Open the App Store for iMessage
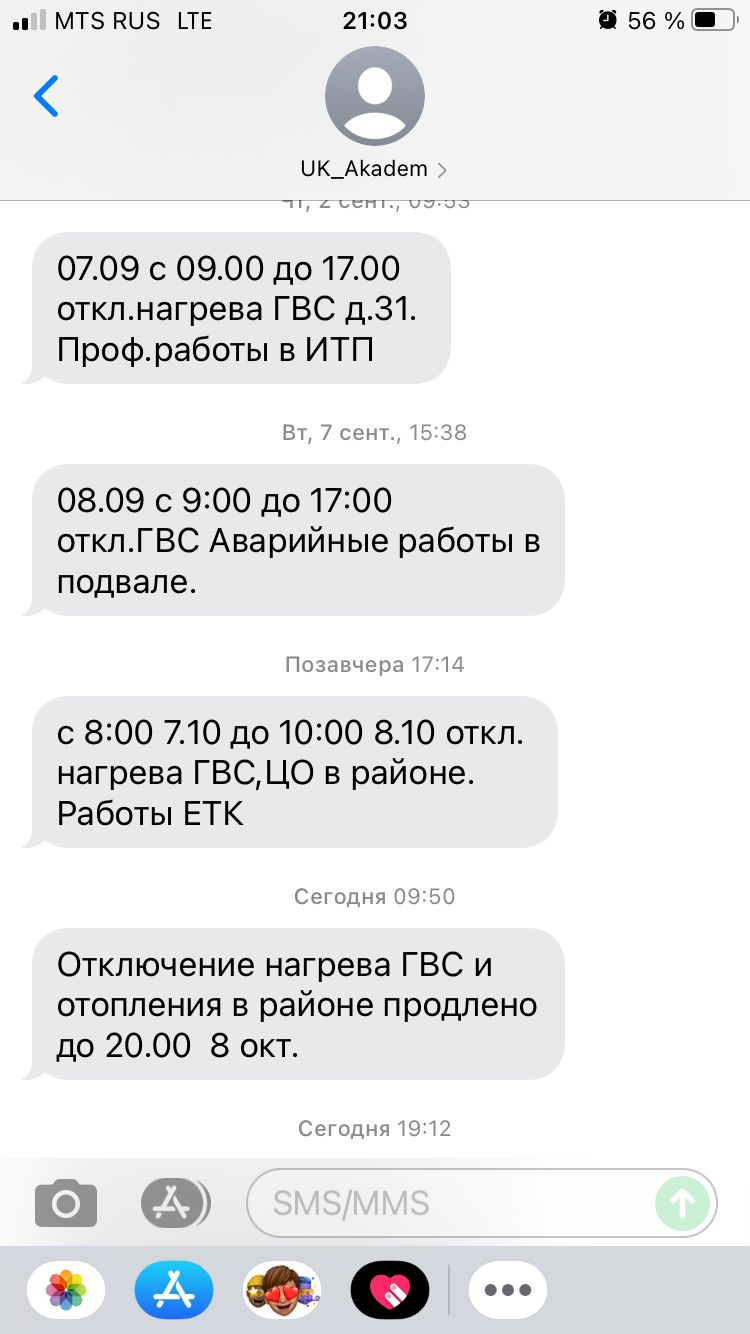750x1334 pixels. [174, 1289]
